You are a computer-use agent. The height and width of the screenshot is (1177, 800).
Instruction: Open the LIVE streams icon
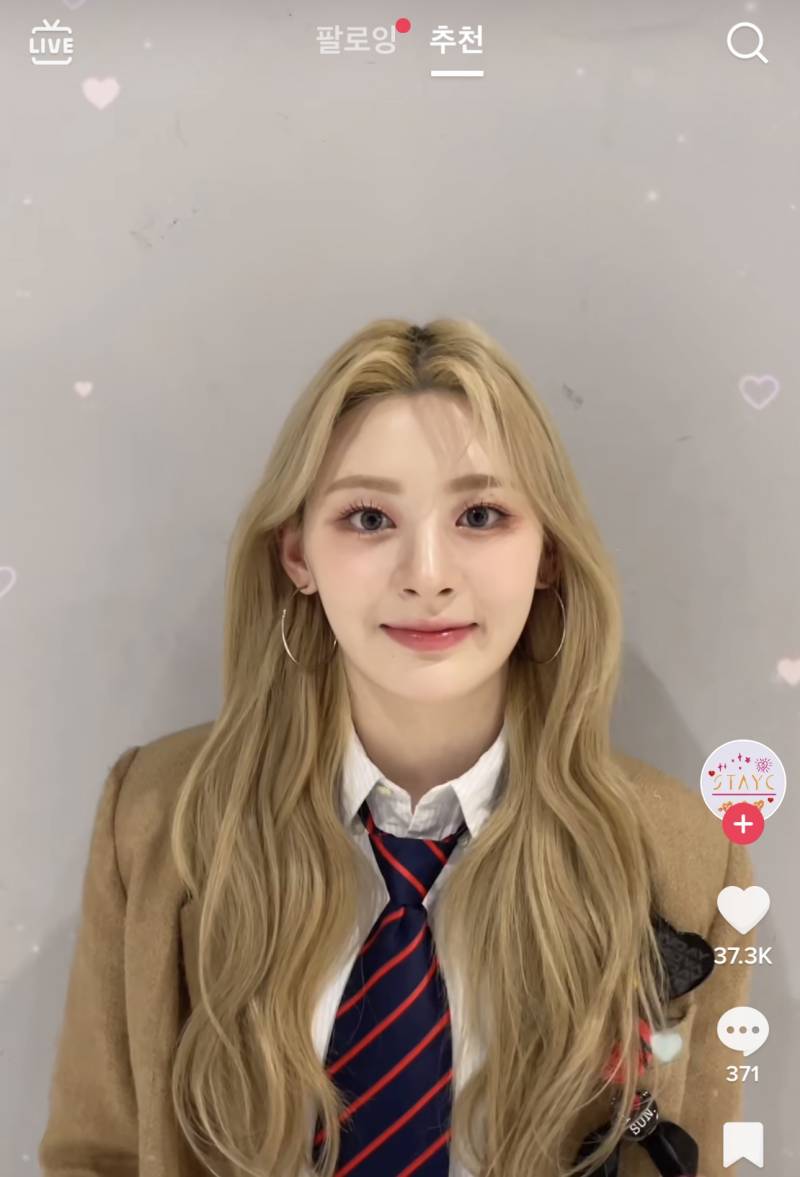click(x=51, y=43)
